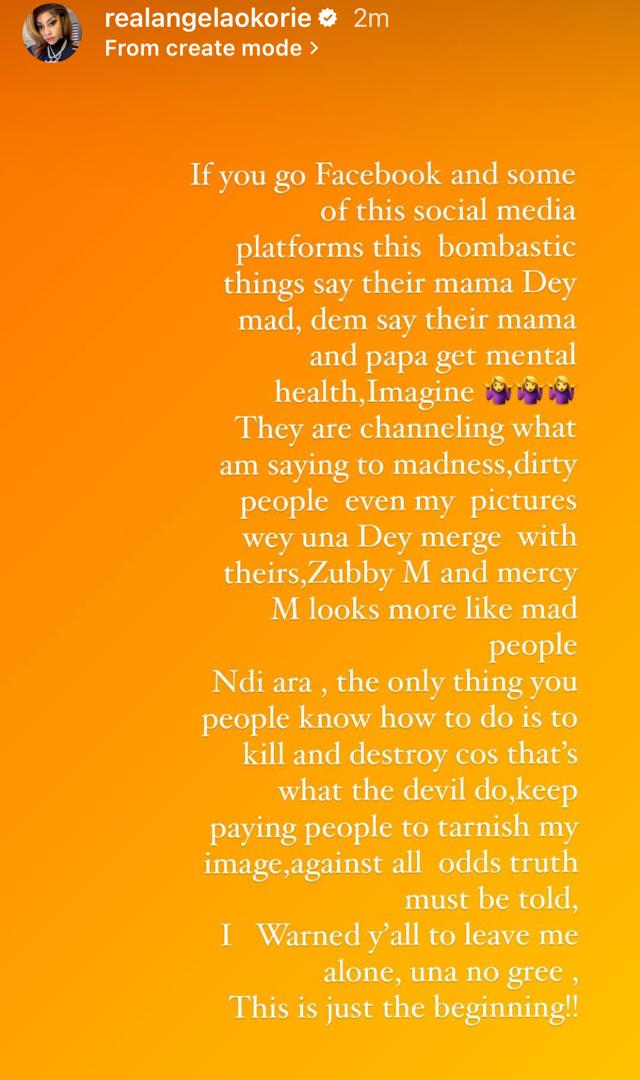Open realangelaokorie's profile picture
The width and height of the screenshot is (640, 1080).
point(51,33)
